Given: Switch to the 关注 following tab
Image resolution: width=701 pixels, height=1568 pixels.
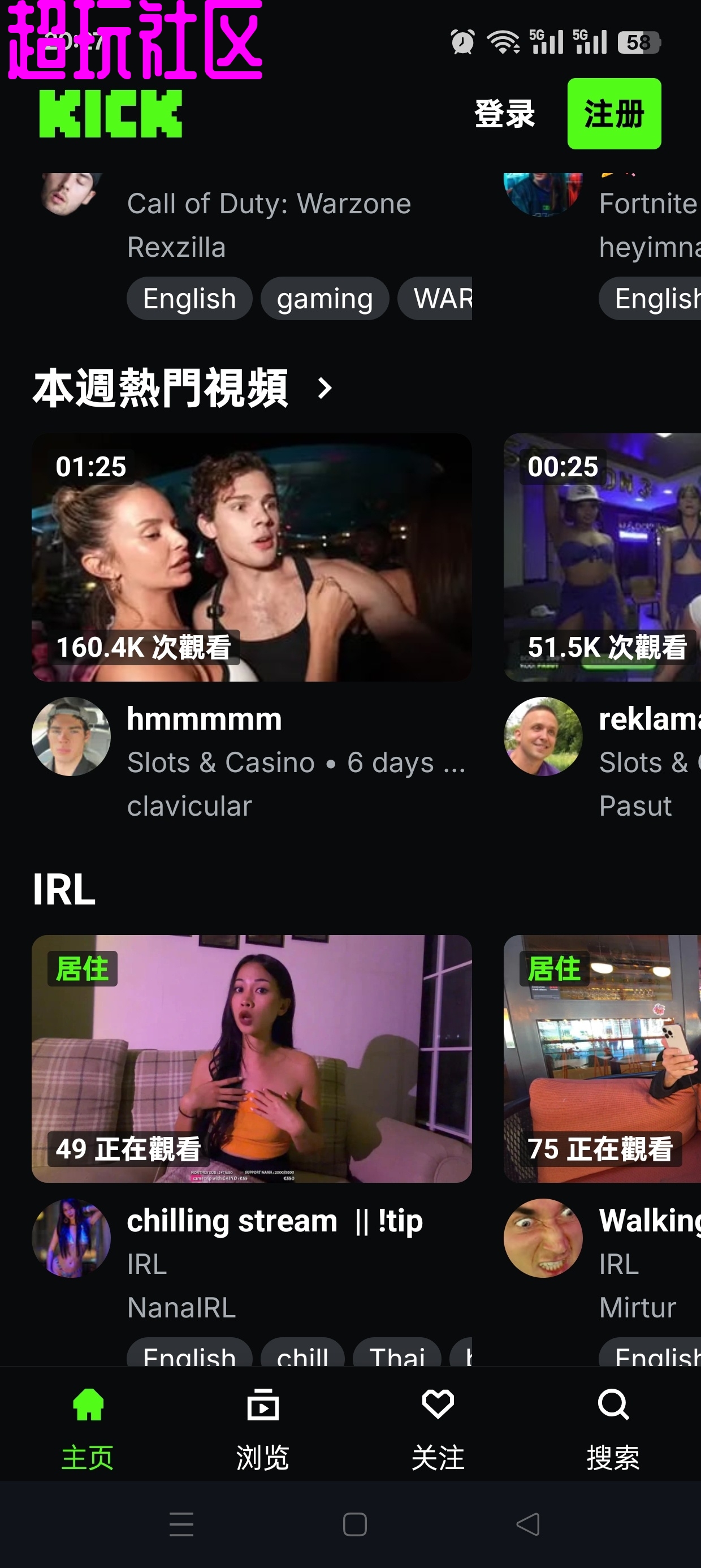Looking at the screenshot, I should (x=438, y=1427).
